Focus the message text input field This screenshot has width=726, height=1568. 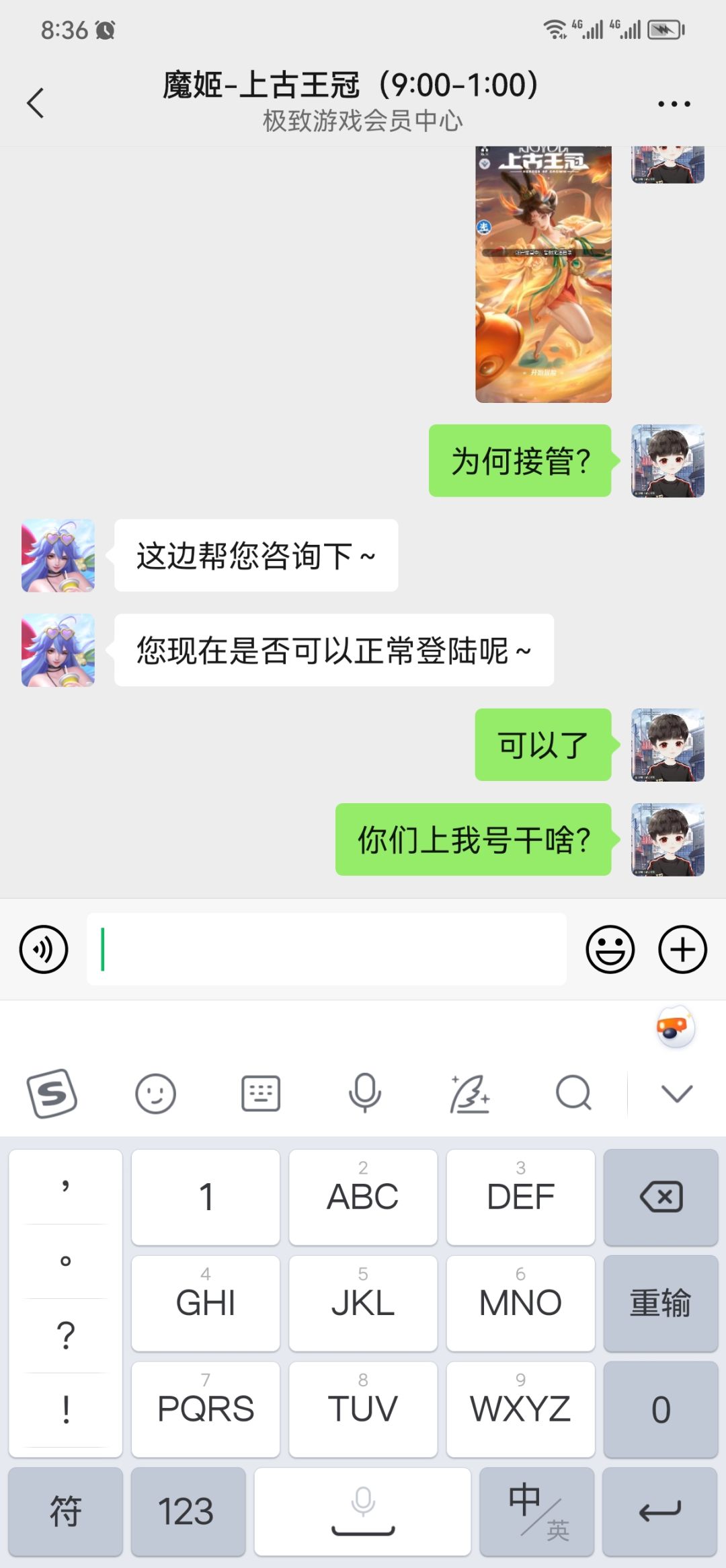326,948
